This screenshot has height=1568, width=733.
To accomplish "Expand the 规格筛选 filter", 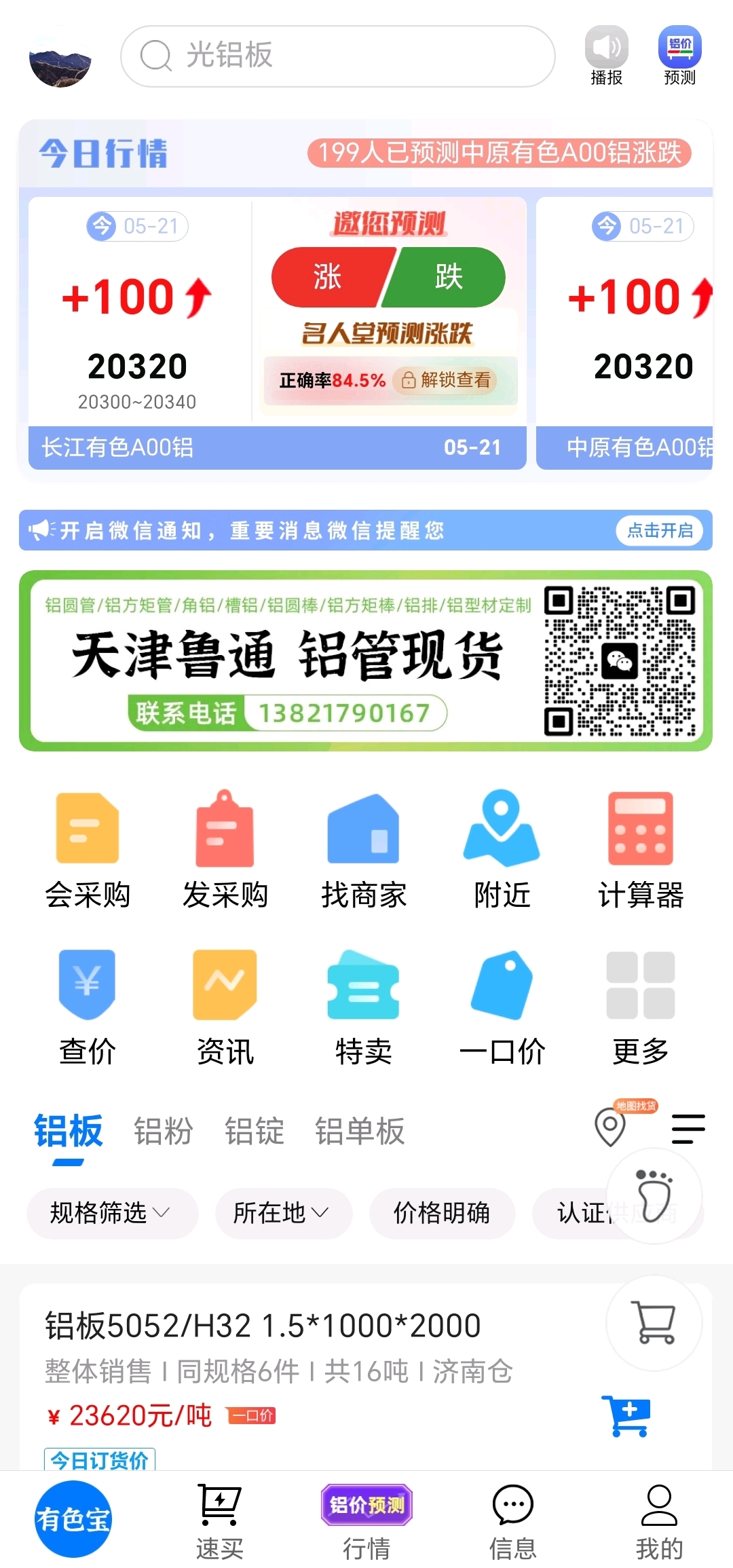I will point(112,1212).
